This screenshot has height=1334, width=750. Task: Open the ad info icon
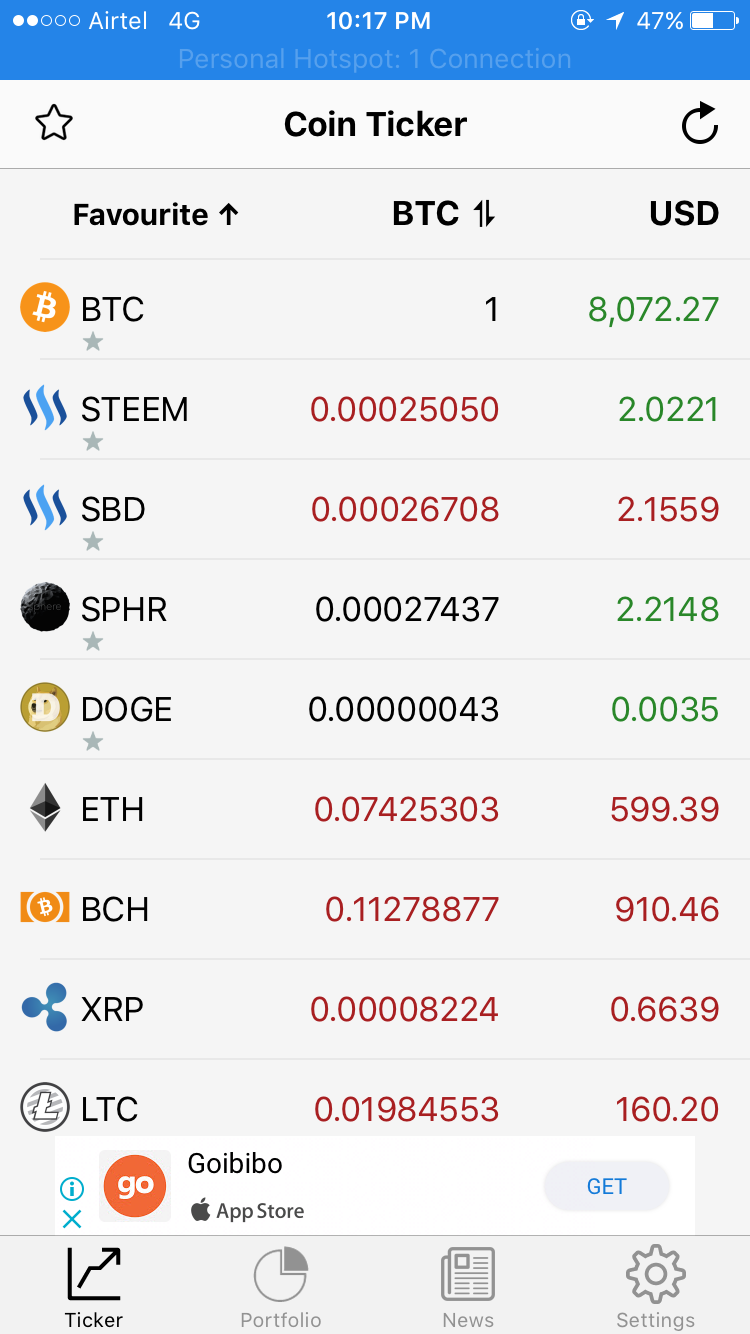pyautogui.click(x=72, y=1188)
